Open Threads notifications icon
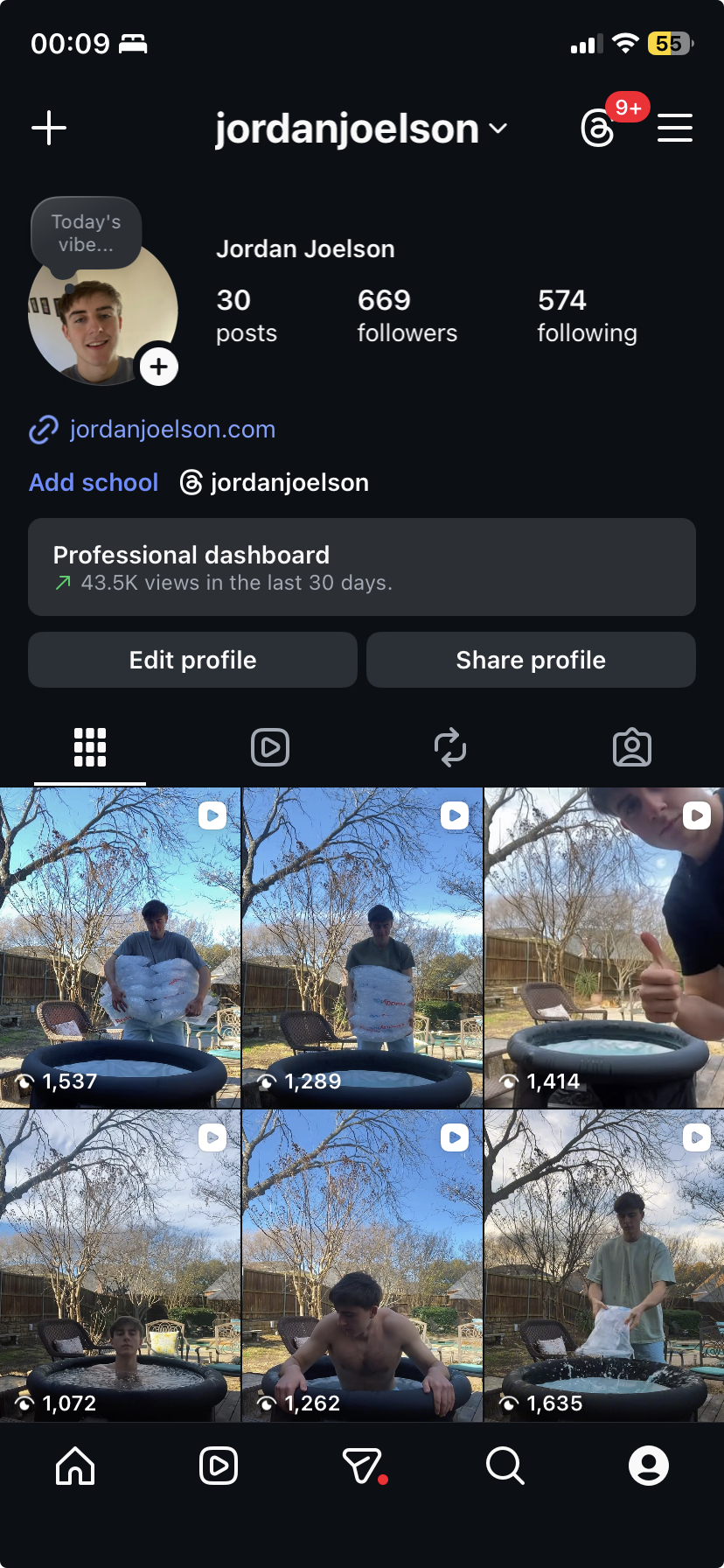Image resolution: width=724 pixels, height=1568 pixels. pos(598,129)
